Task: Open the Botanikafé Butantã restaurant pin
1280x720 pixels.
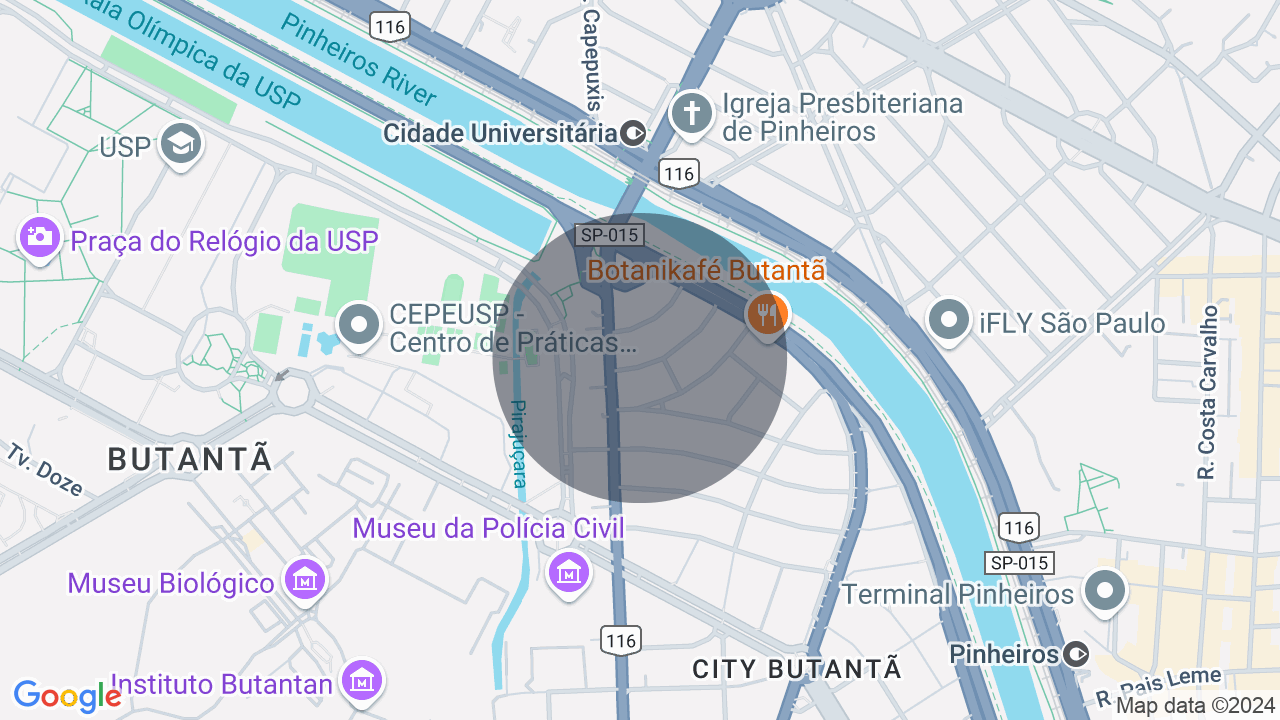Action: [x=768, y=315]
